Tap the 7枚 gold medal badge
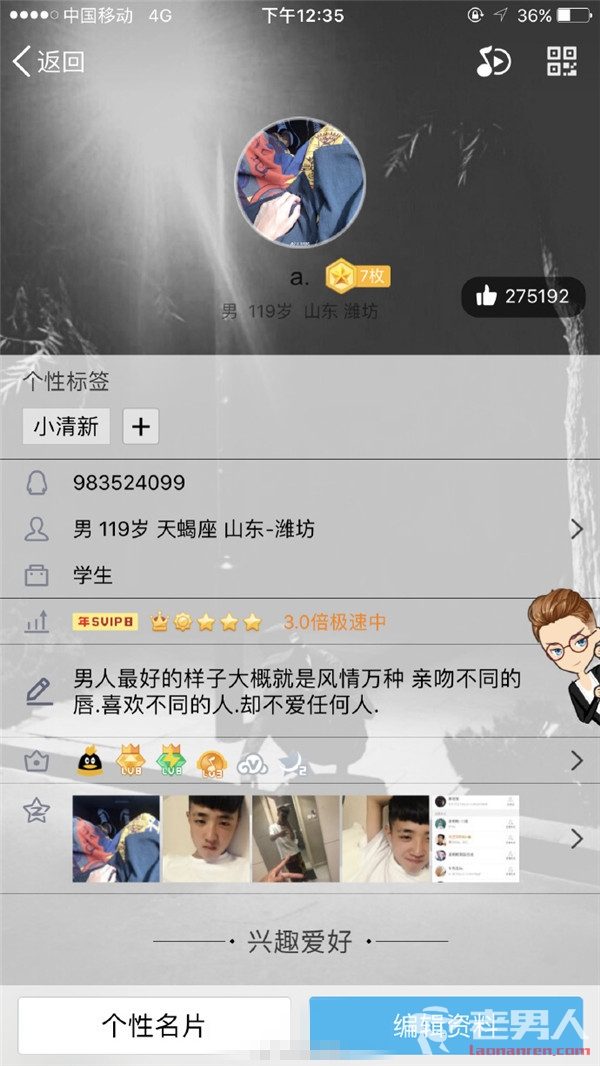Viewport: 600px width, 1066px height. (357, 276)
